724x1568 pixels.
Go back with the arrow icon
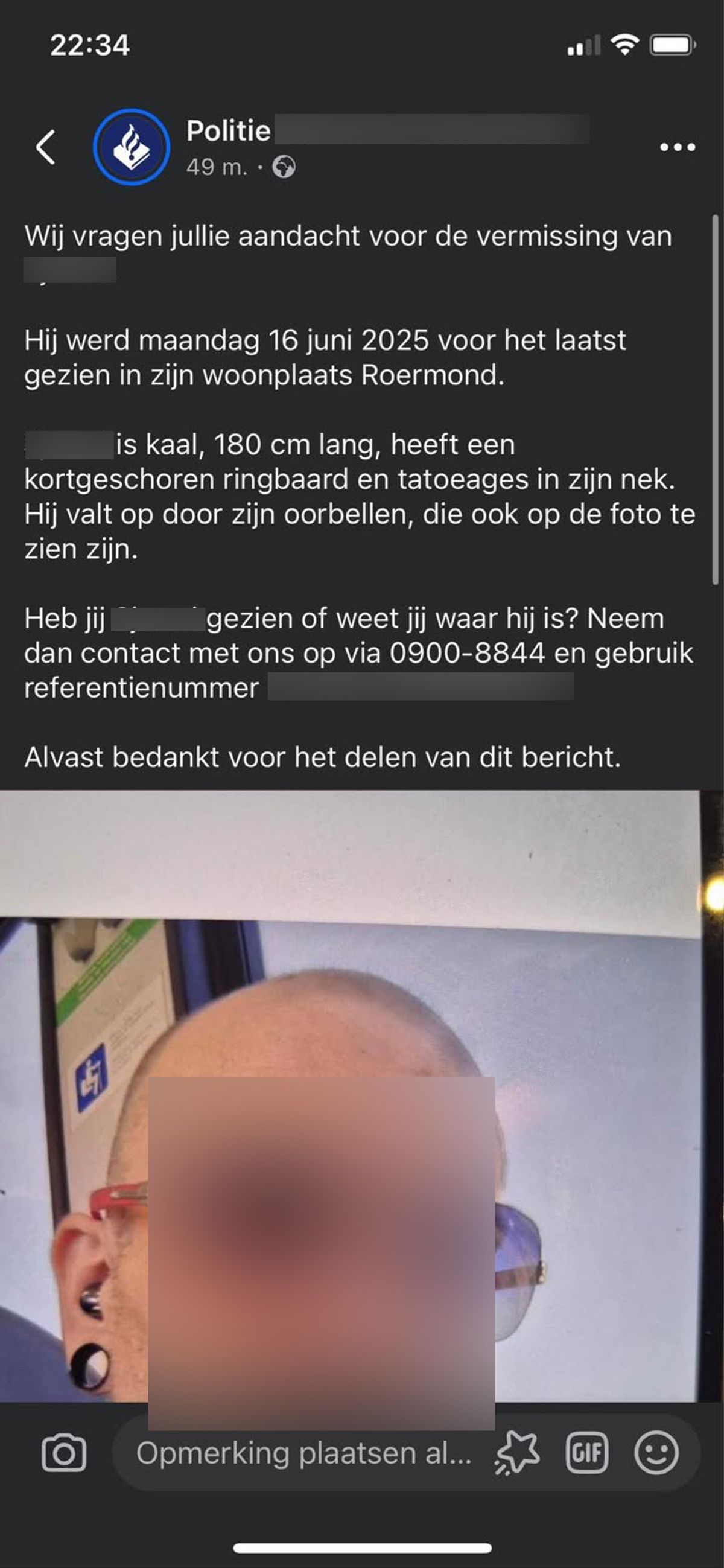(x=46, y=147)
